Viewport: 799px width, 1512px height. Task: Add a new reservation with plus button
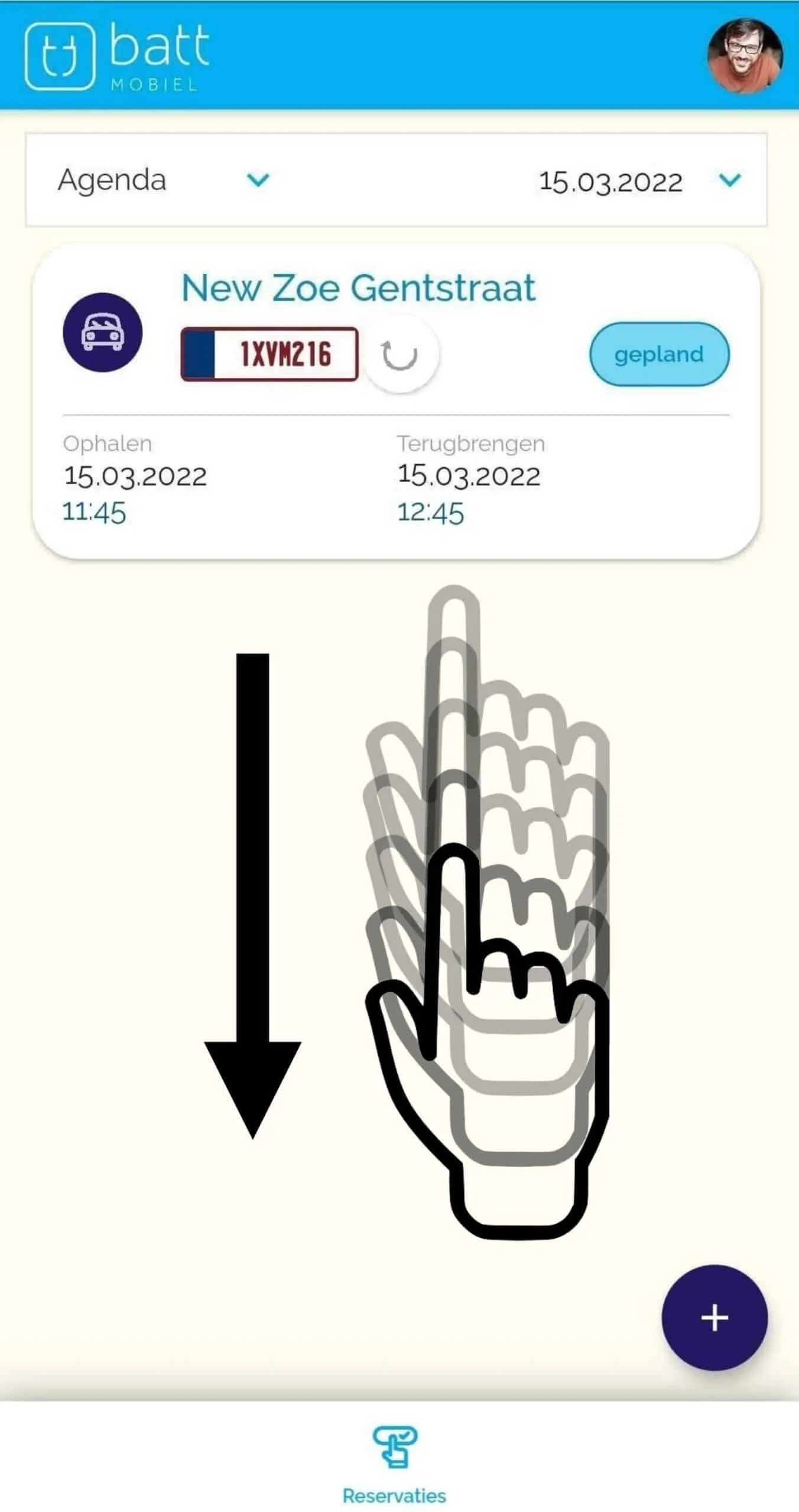point(714,1317)
